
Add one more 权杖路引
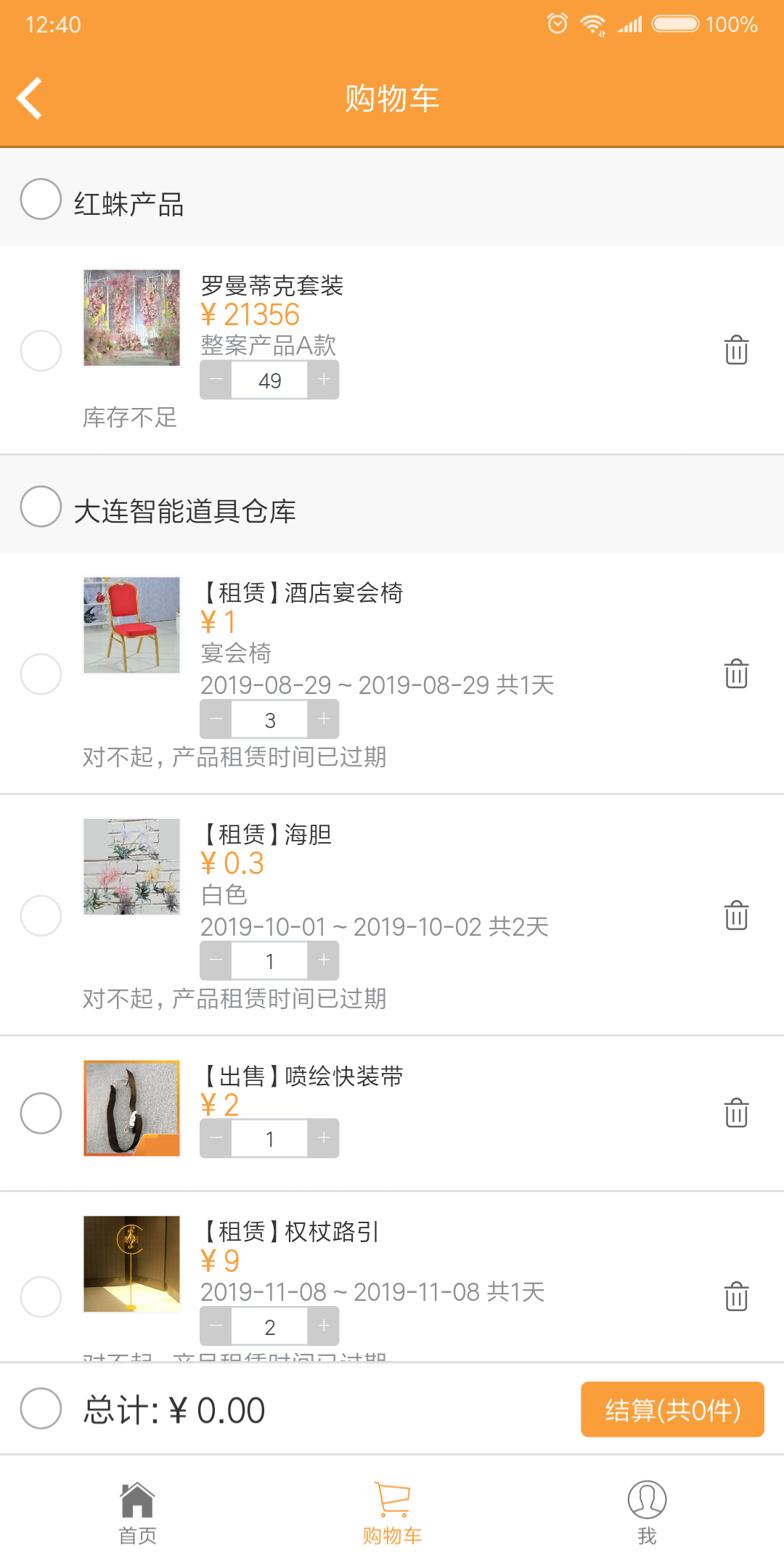coord(324,1326)
